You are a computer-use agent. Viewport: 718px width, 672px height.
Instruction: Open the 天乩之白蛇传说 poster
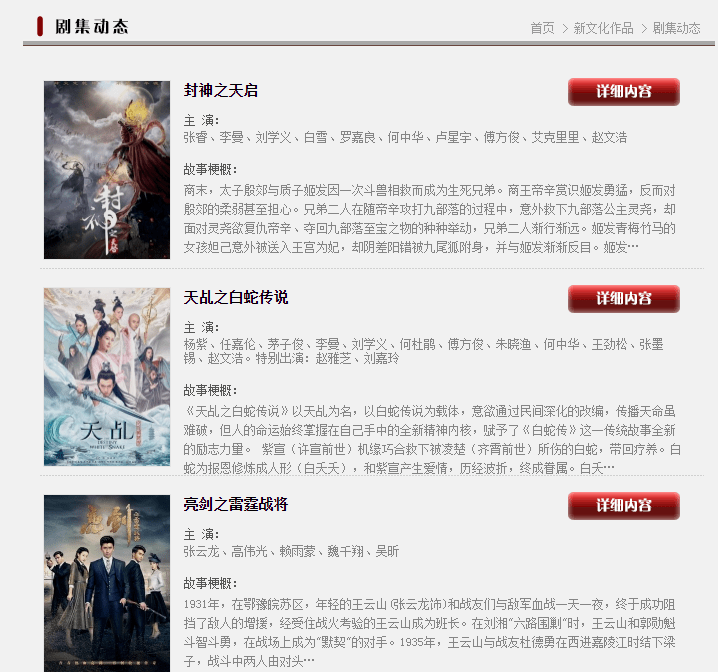(x=107, y=376)
